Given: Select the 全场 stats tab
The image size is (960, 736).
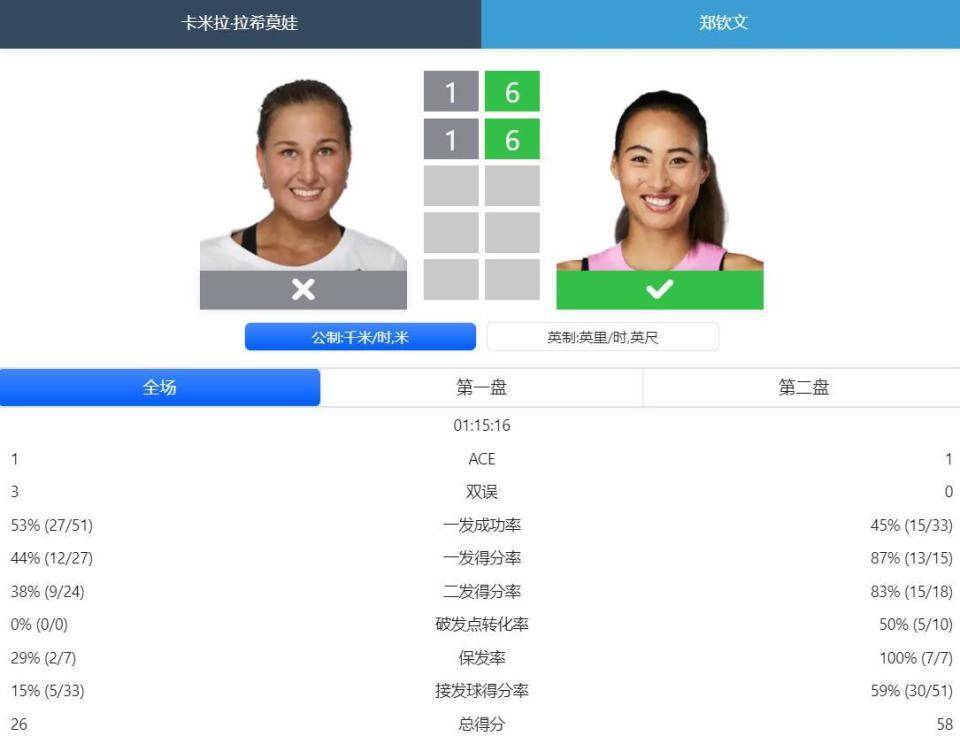Looking at the screenshot, I should click(x=160, y=387).
